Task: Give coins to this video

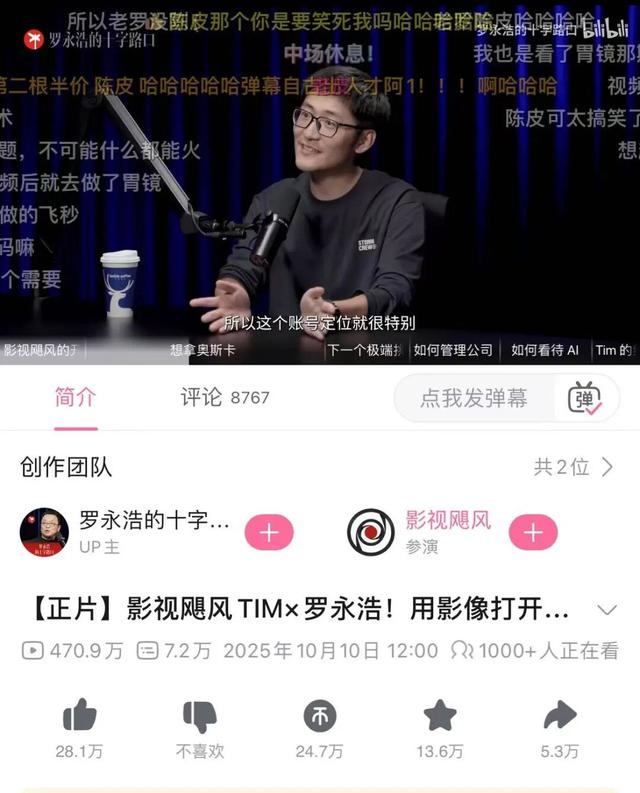Action: (x=320, y=716)
